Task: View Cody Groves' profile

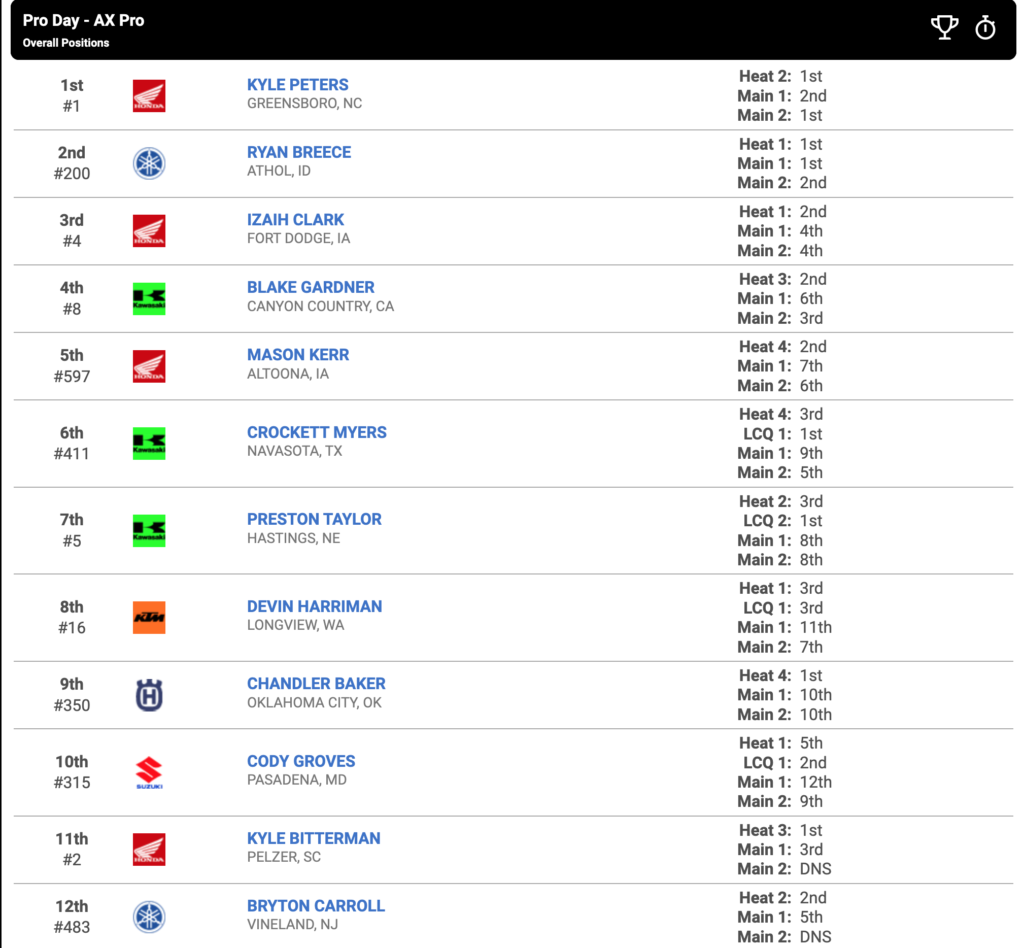Action: coord(301,761)
